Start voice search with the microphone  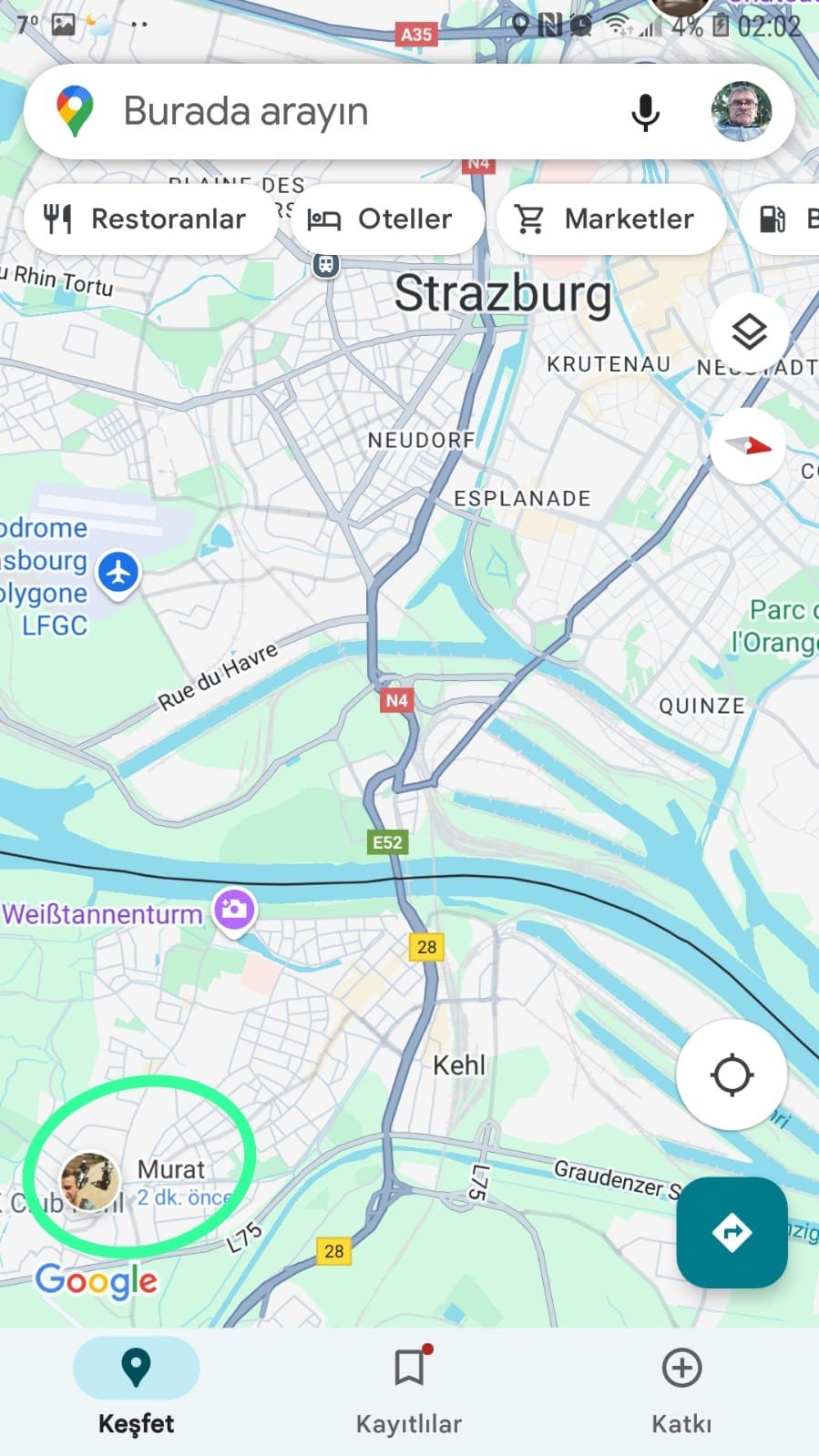pyautogui.click(x=645, y=112)
